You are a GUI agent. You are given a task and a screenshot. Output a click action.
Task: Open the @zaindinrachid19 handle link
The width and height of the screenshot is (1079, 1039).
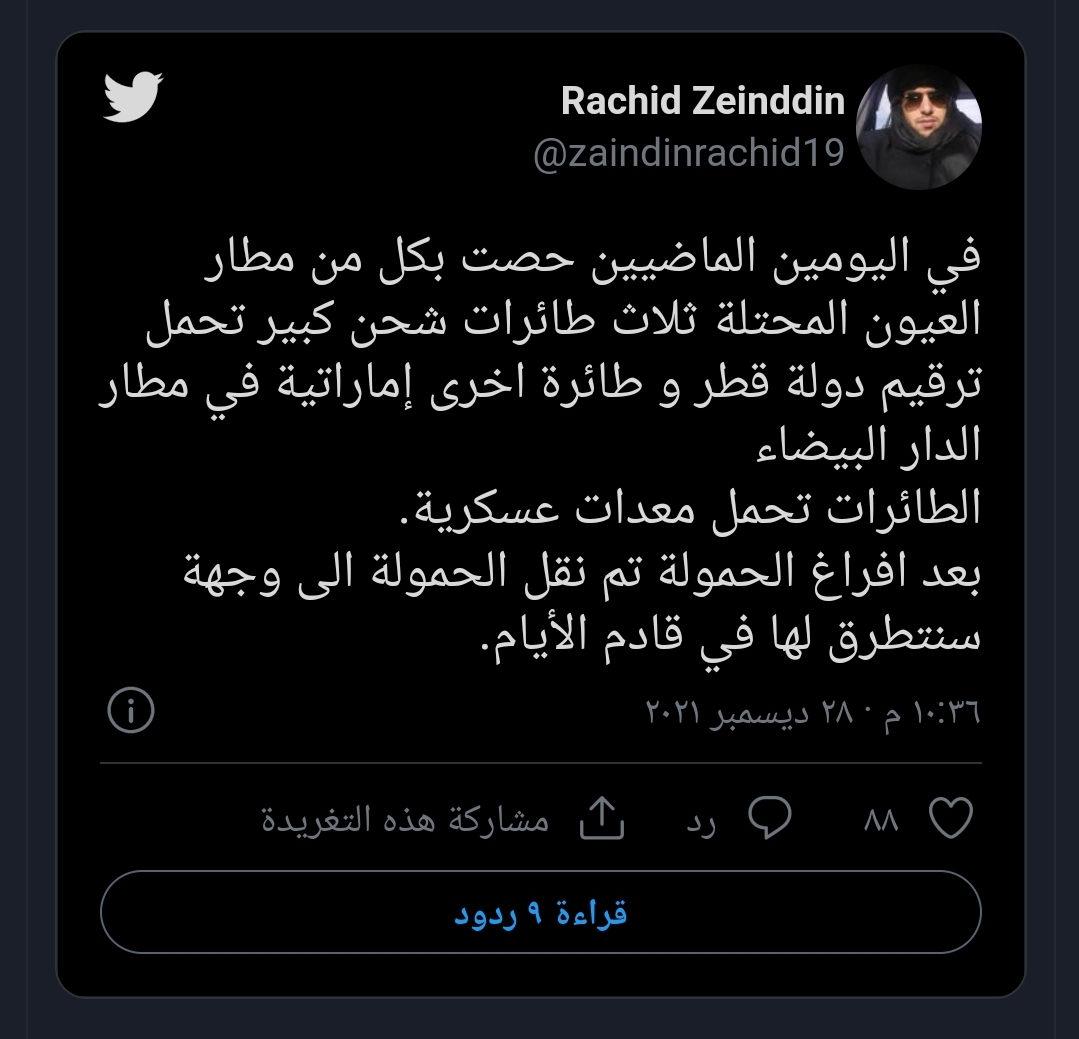(x=689, y=153)
